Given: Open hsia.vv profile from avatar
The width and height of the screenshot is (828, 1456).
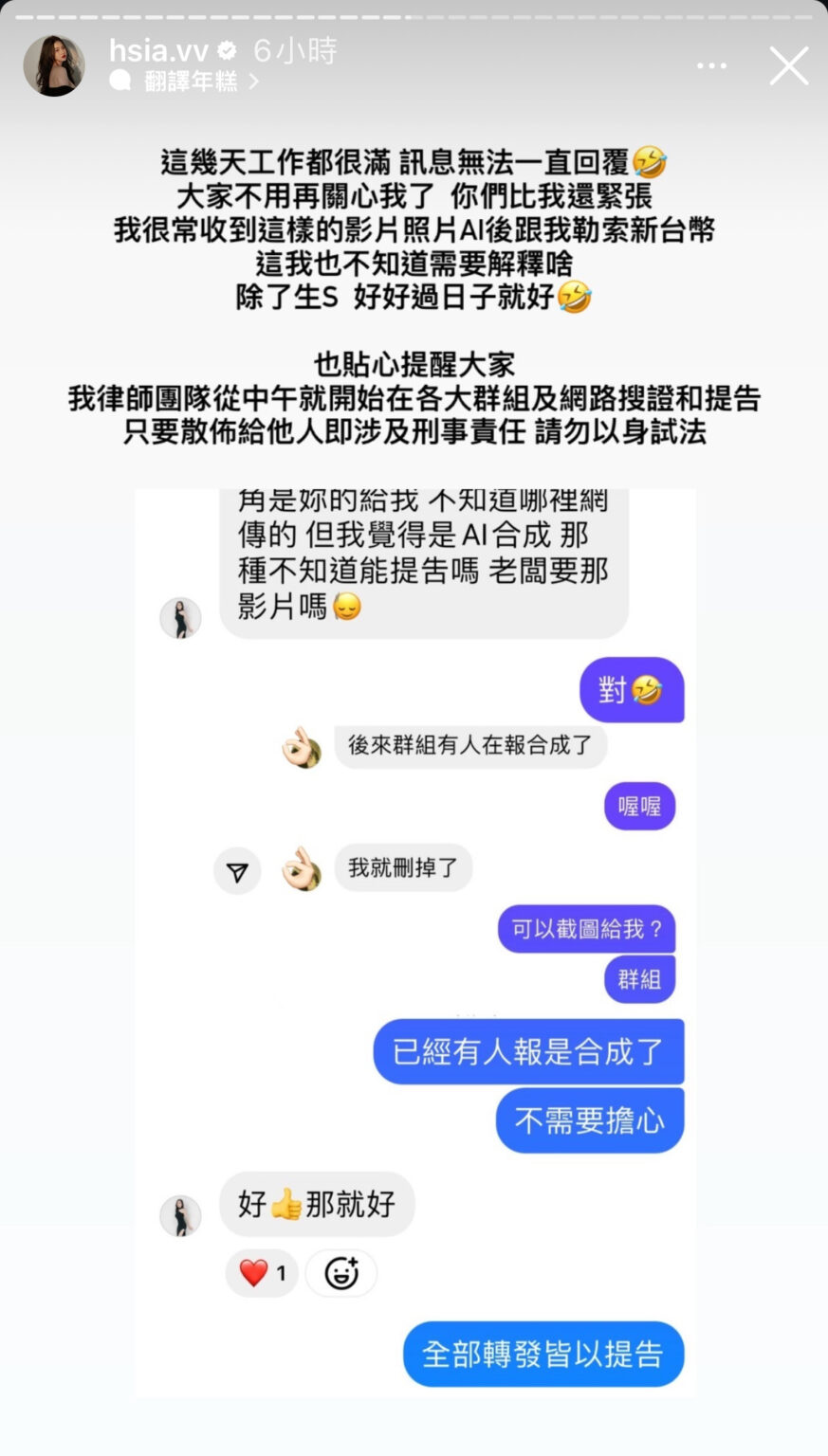Looking at the screenshot, I should (x=54, y=65).
